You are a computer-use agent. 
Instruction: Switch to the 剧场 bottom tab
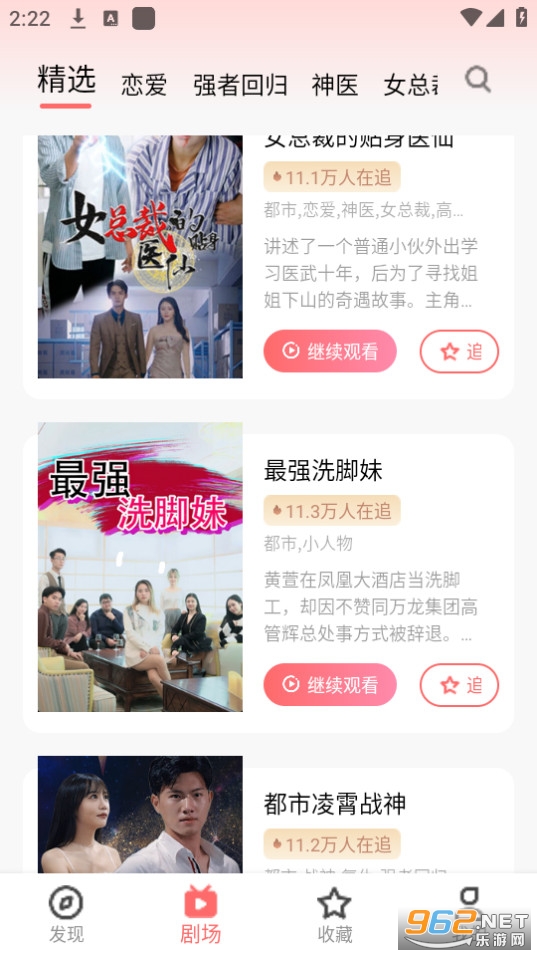point(201,915)
